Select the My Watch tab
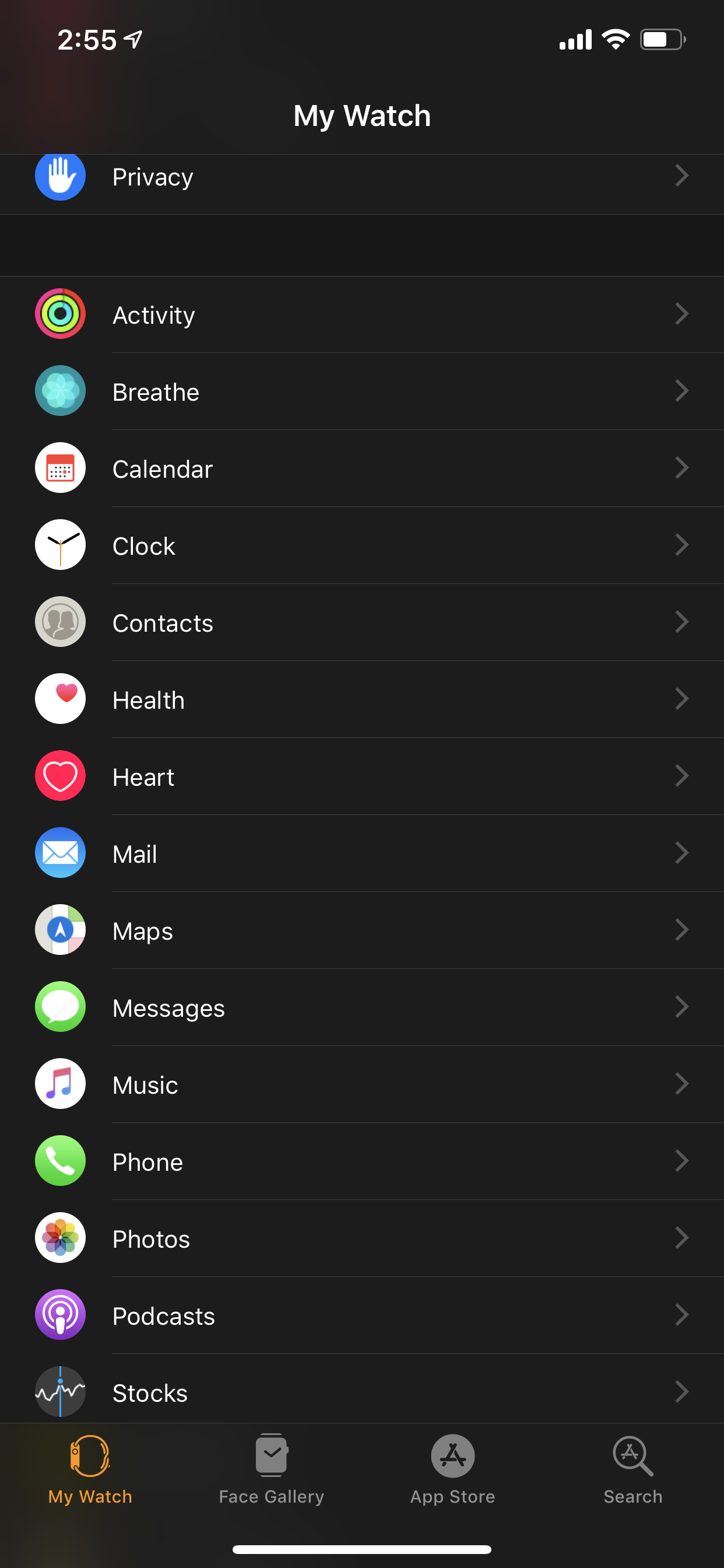This screenshot has height=1568, width=724. click(90, 1469)
